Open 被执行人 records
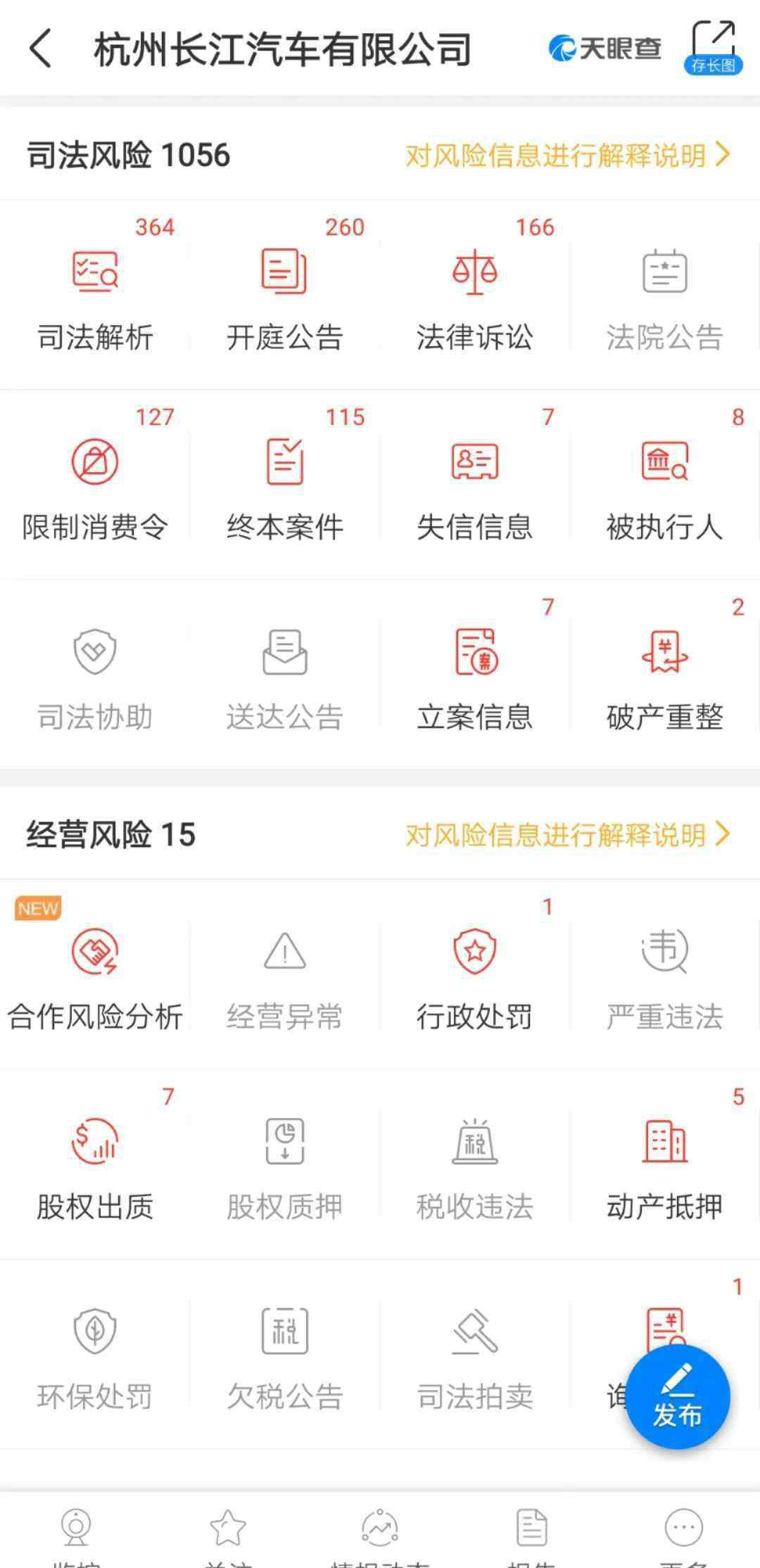760x1568 pixels. tap(664, 485)
